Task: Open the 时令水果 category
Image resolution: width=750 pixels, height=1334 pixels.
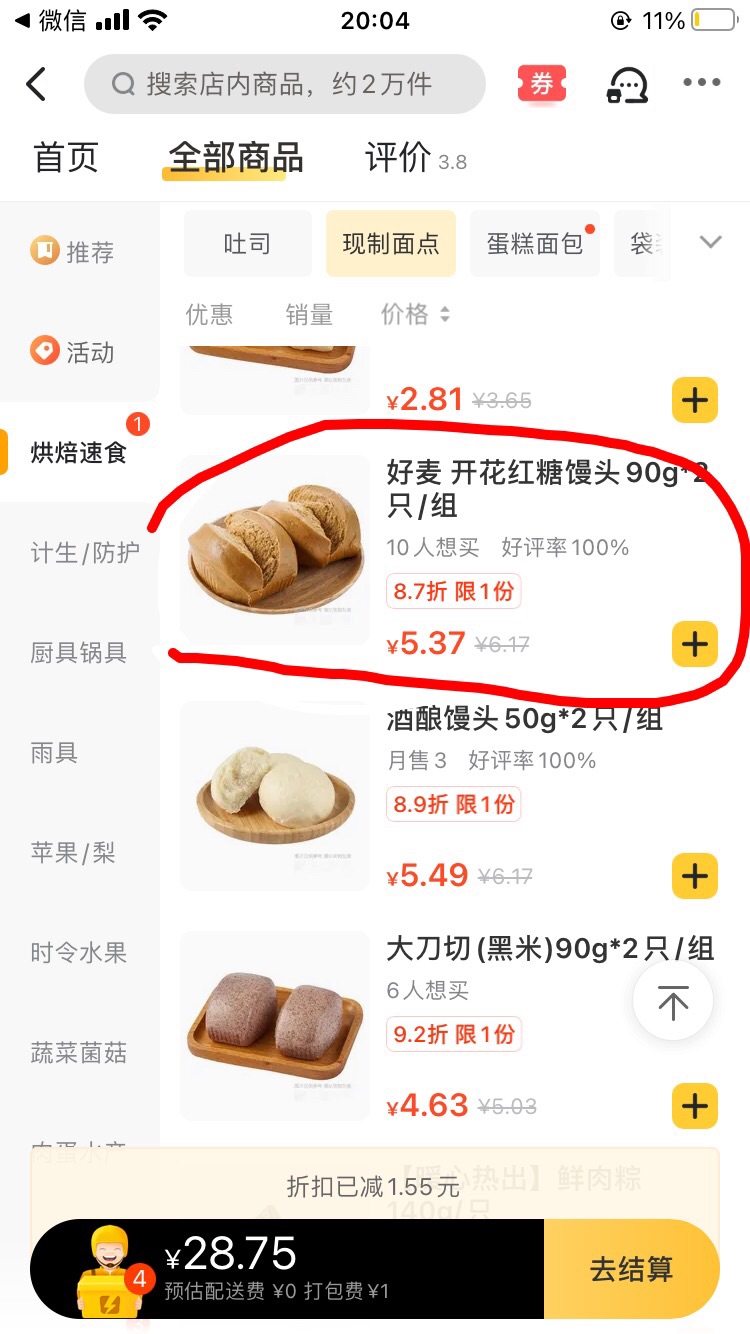Action: click(x=78, y=953)
